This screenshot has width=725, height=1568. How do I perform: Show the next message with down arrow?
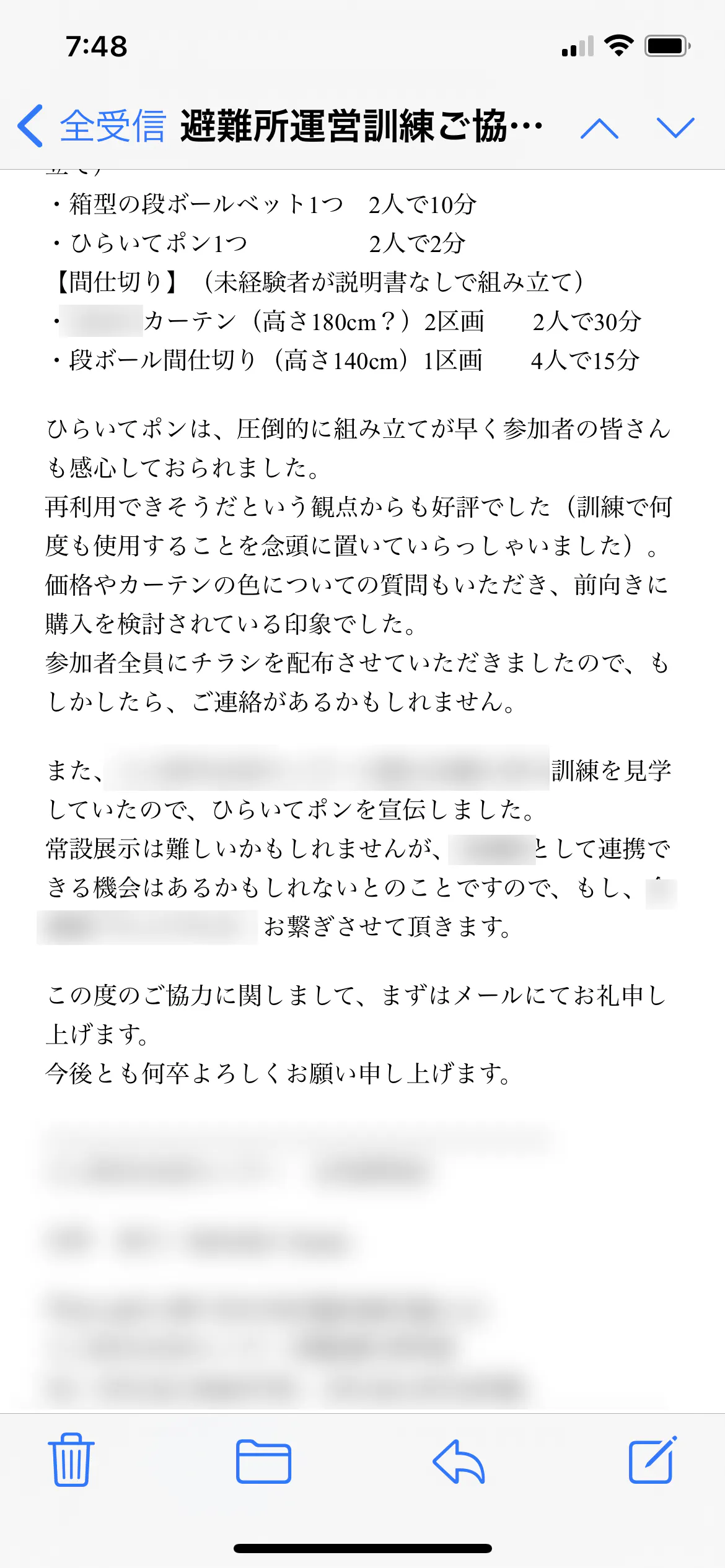tap(675, 128)
